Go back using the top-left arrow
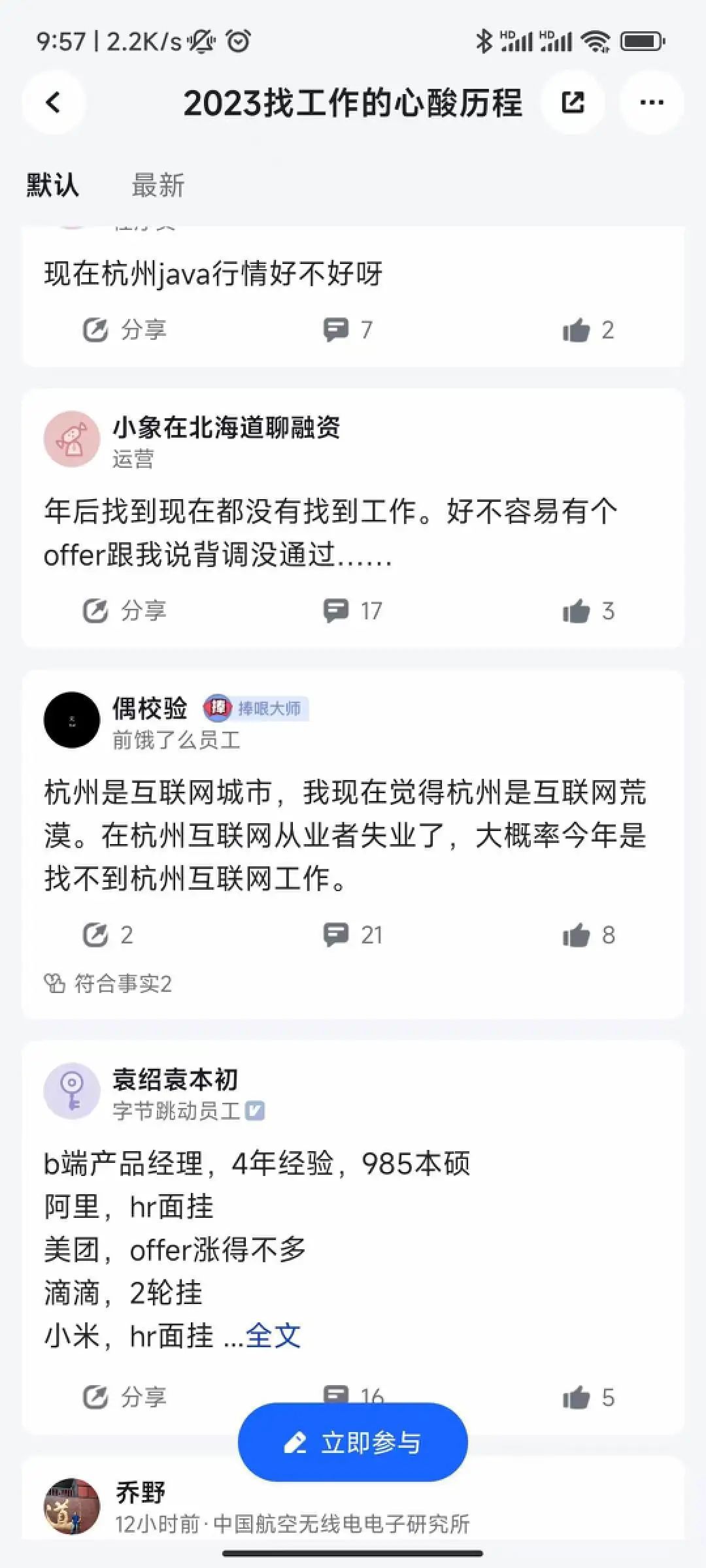Screen dimensions: 706x1568 point(54,103)
